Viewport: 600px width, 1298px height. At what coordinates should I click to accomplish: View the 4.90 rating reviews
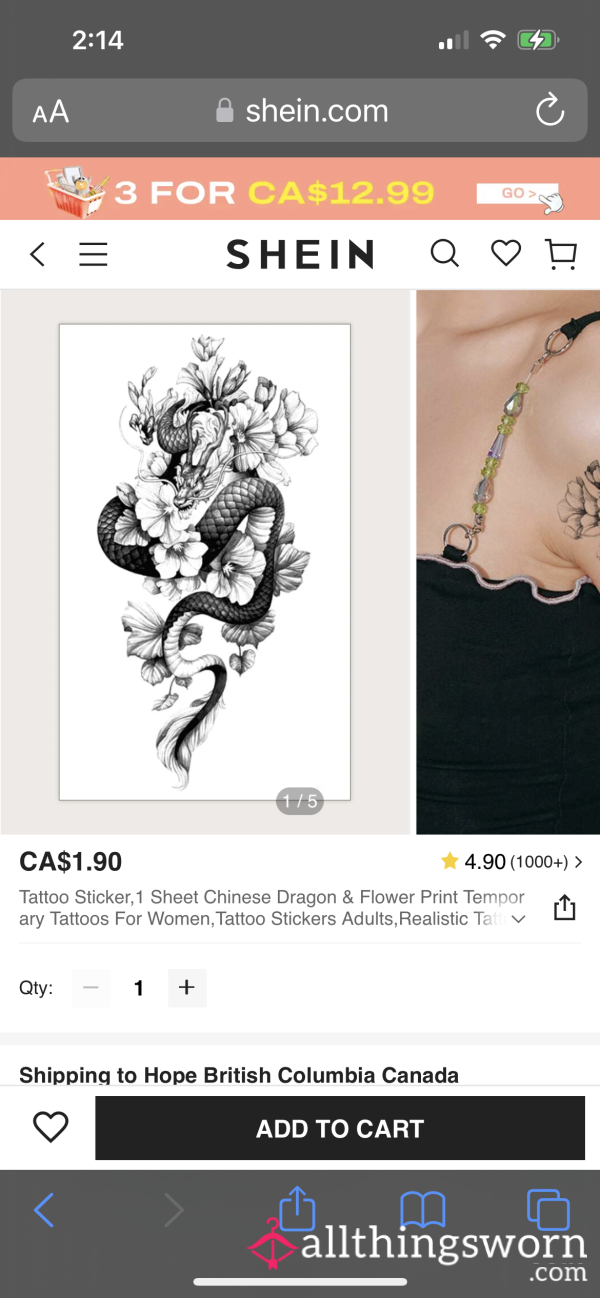(512, 861)
